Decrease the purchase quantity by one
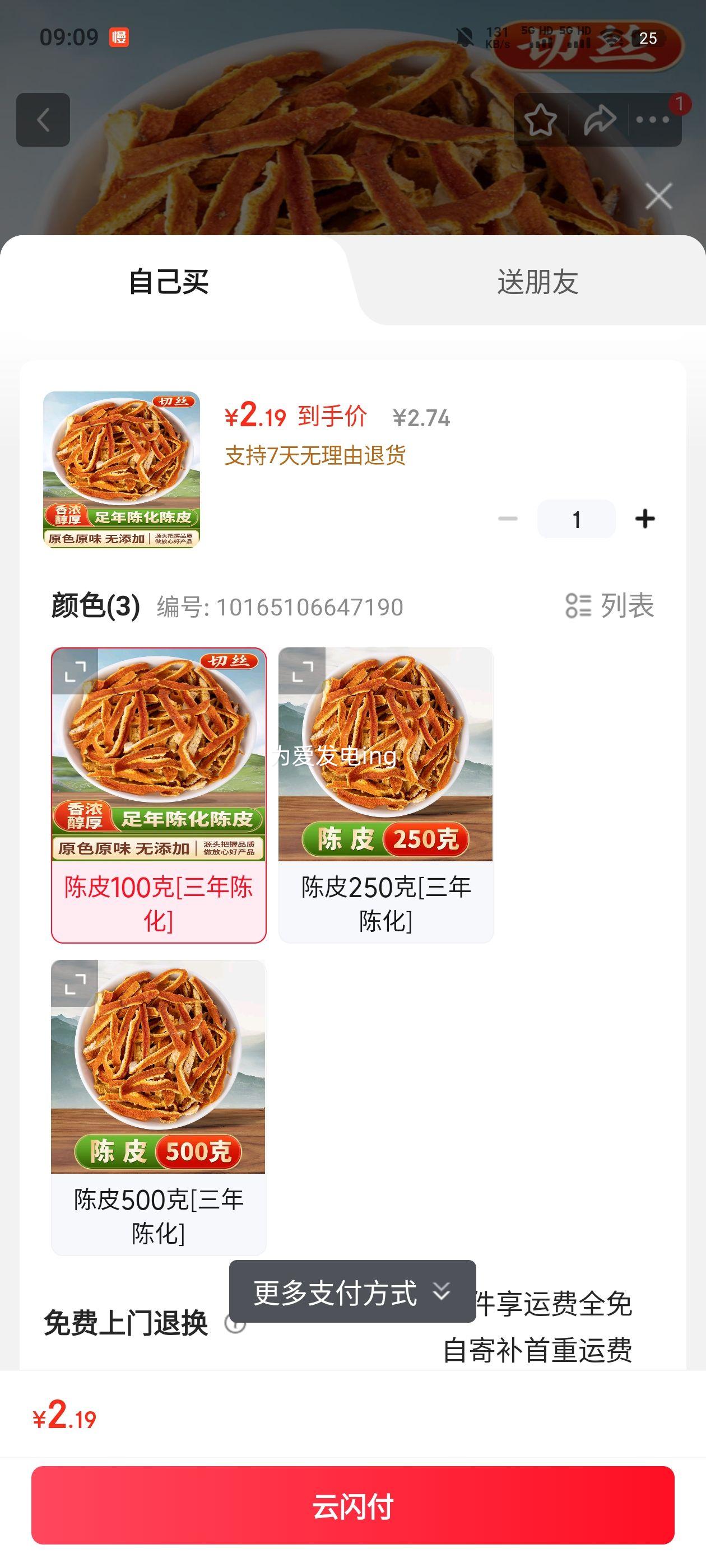The image size is (706, 1568). (x=508, y=519)
